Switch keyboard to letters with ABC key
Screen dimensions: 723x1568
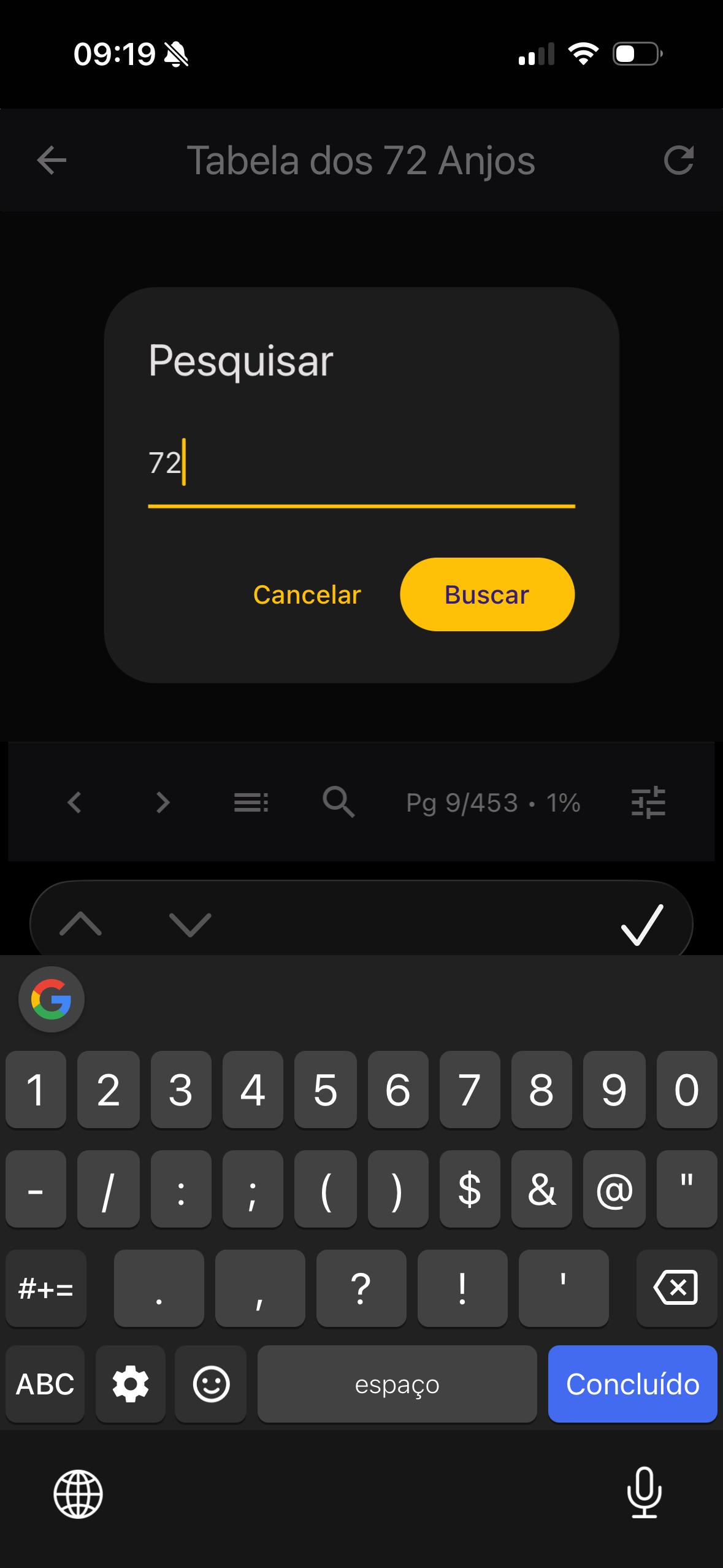click(x=44, y=1384)
